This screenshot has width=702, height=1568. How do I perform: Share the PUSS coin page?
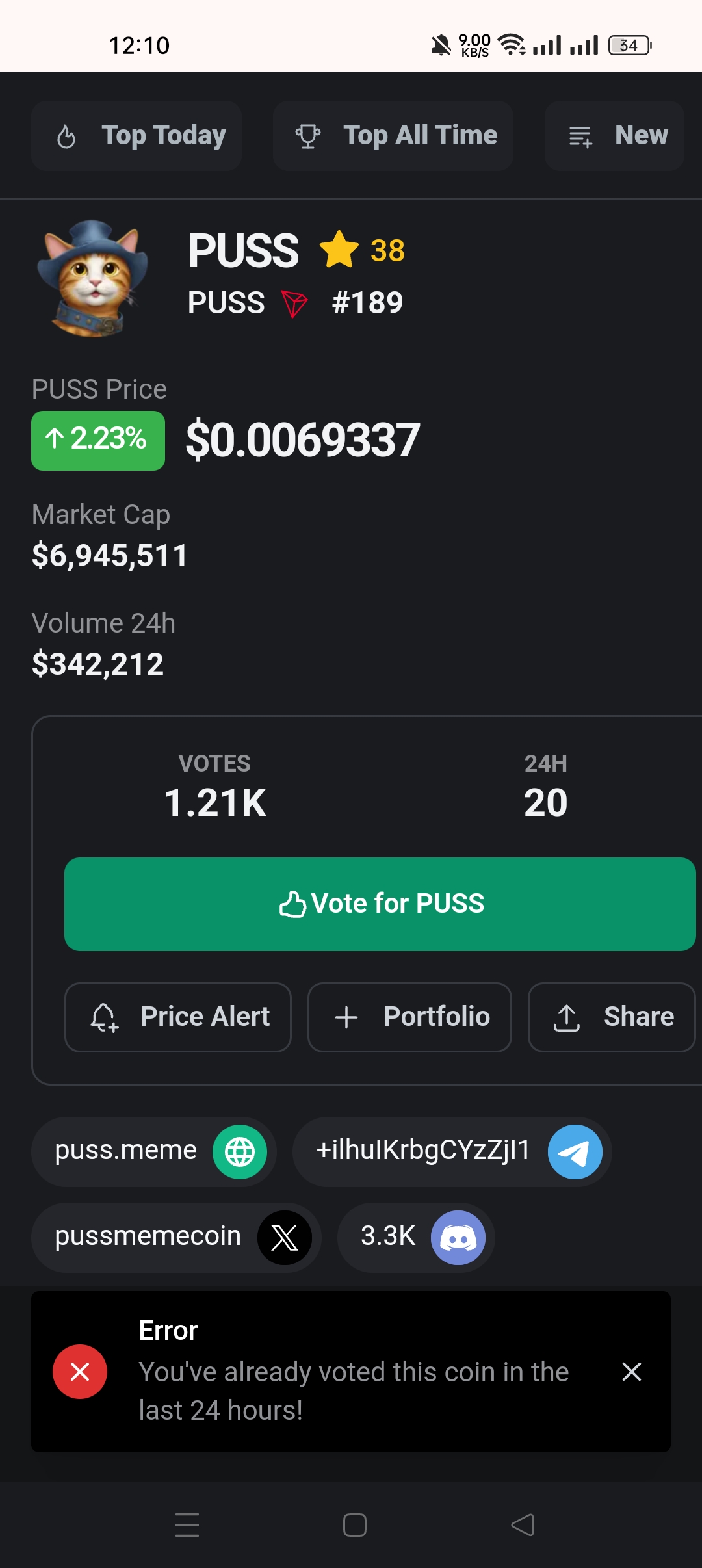tap(612, 1017)
